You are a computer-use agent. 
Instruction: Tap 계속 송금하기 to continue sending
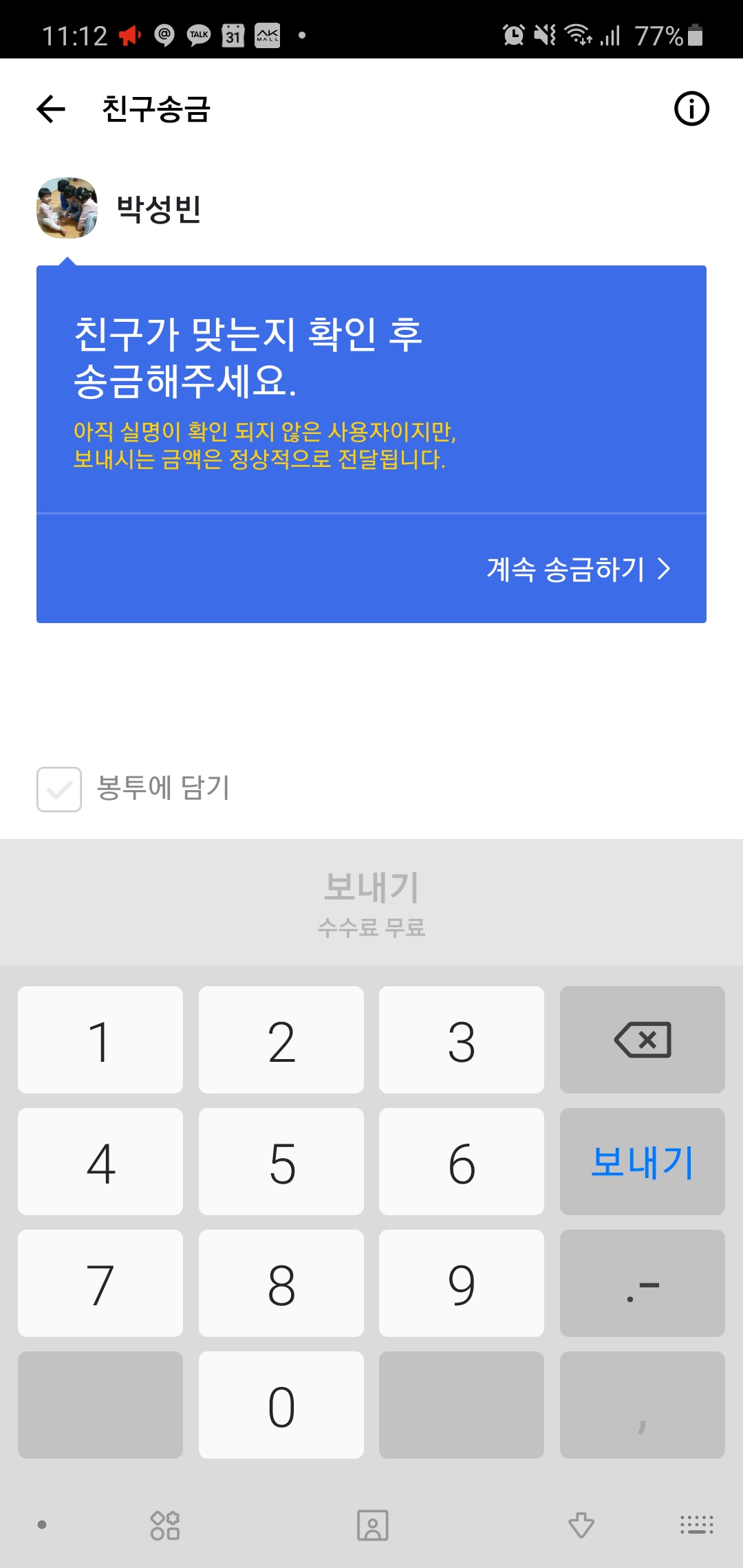(578, 569)
